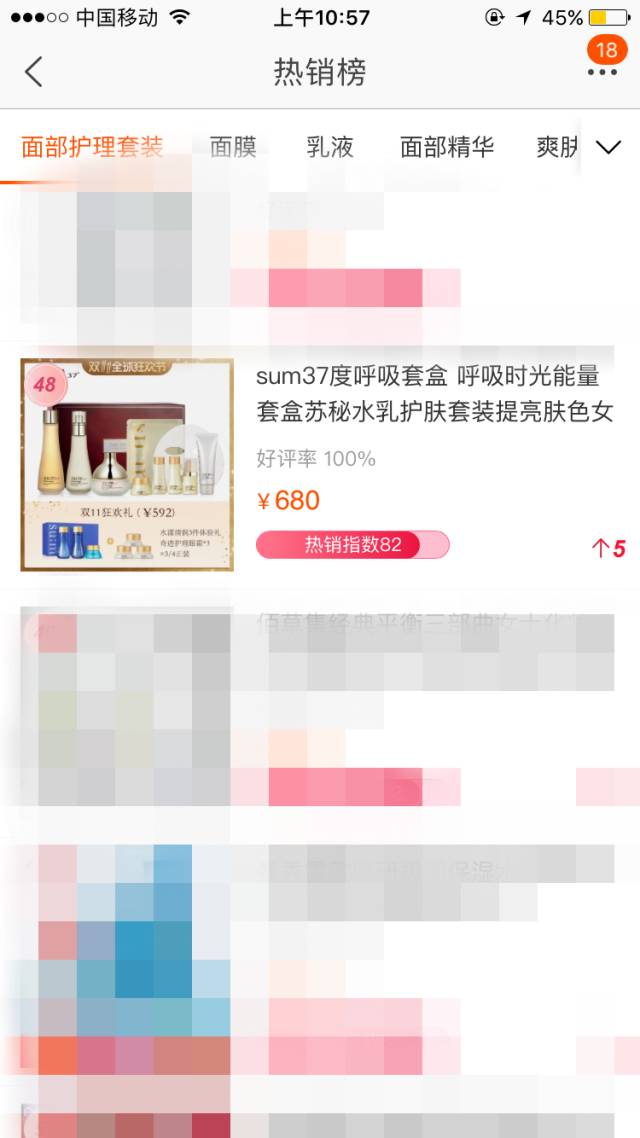Open the sum37度呼吸套盒 product image

pos(127,464)
